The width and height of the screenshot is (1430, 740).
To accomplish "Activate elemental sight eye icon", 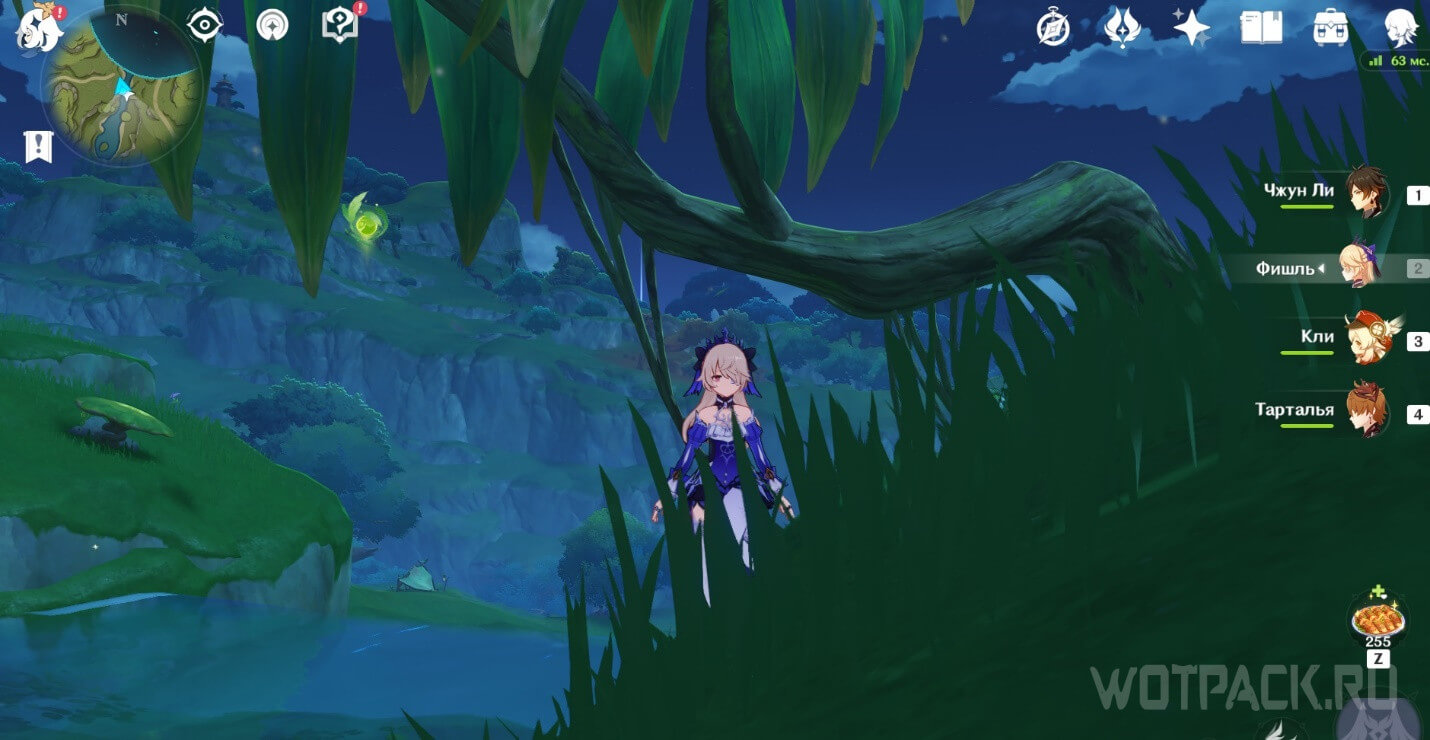I will tap(204, 25).
